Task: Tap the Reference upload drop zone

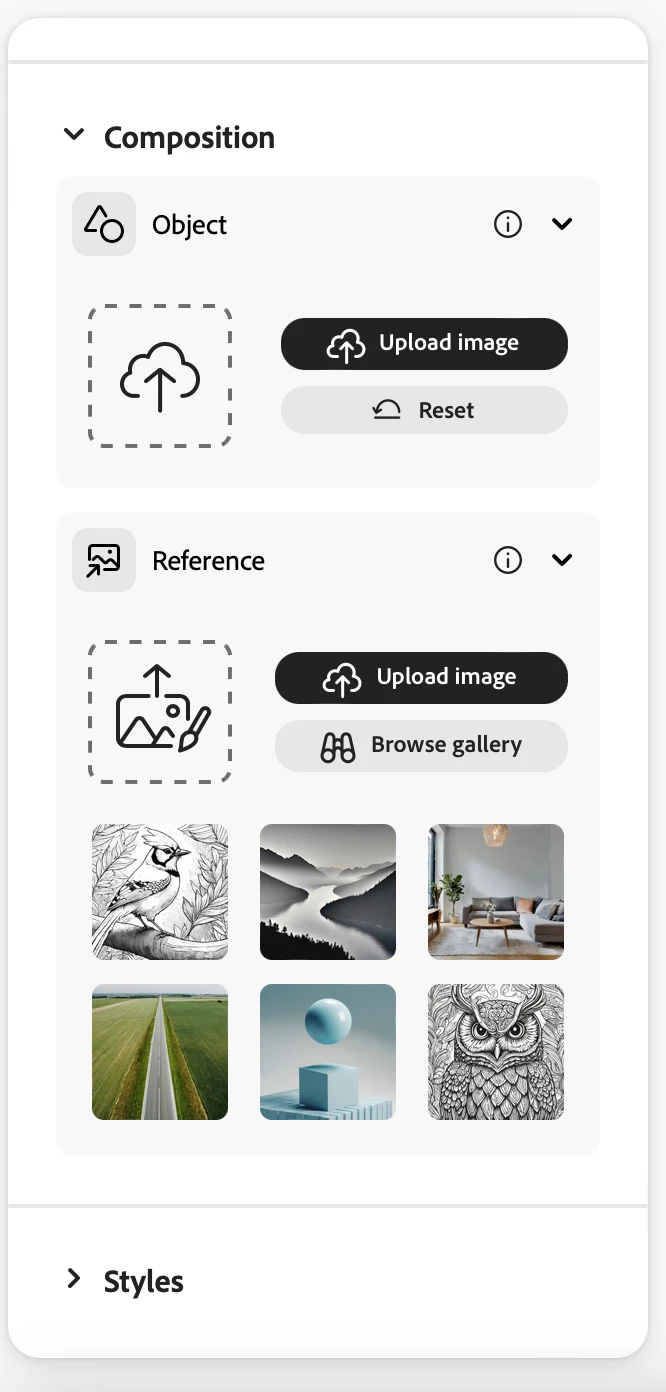Action: [160, 712]
